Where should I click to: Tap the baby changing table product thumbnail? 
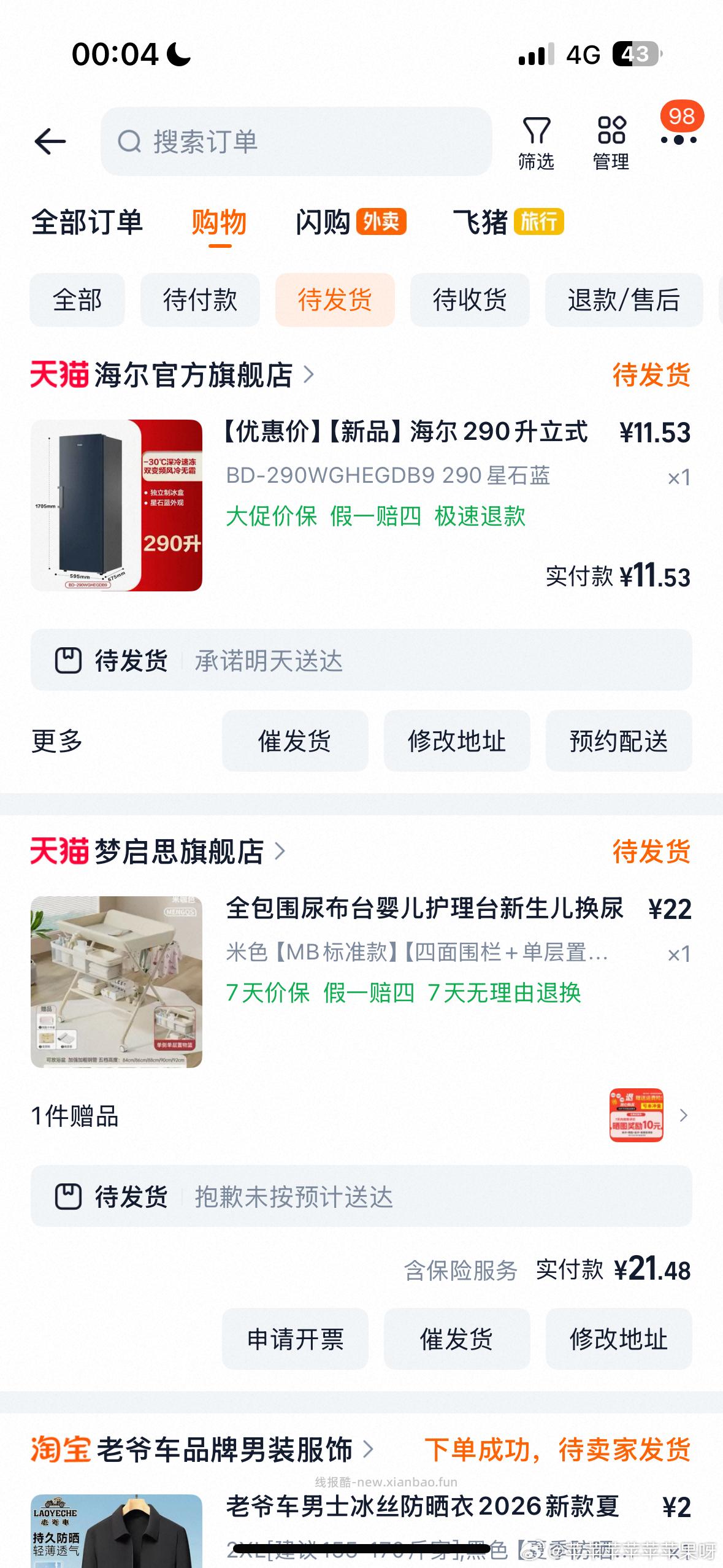point(116,983)
